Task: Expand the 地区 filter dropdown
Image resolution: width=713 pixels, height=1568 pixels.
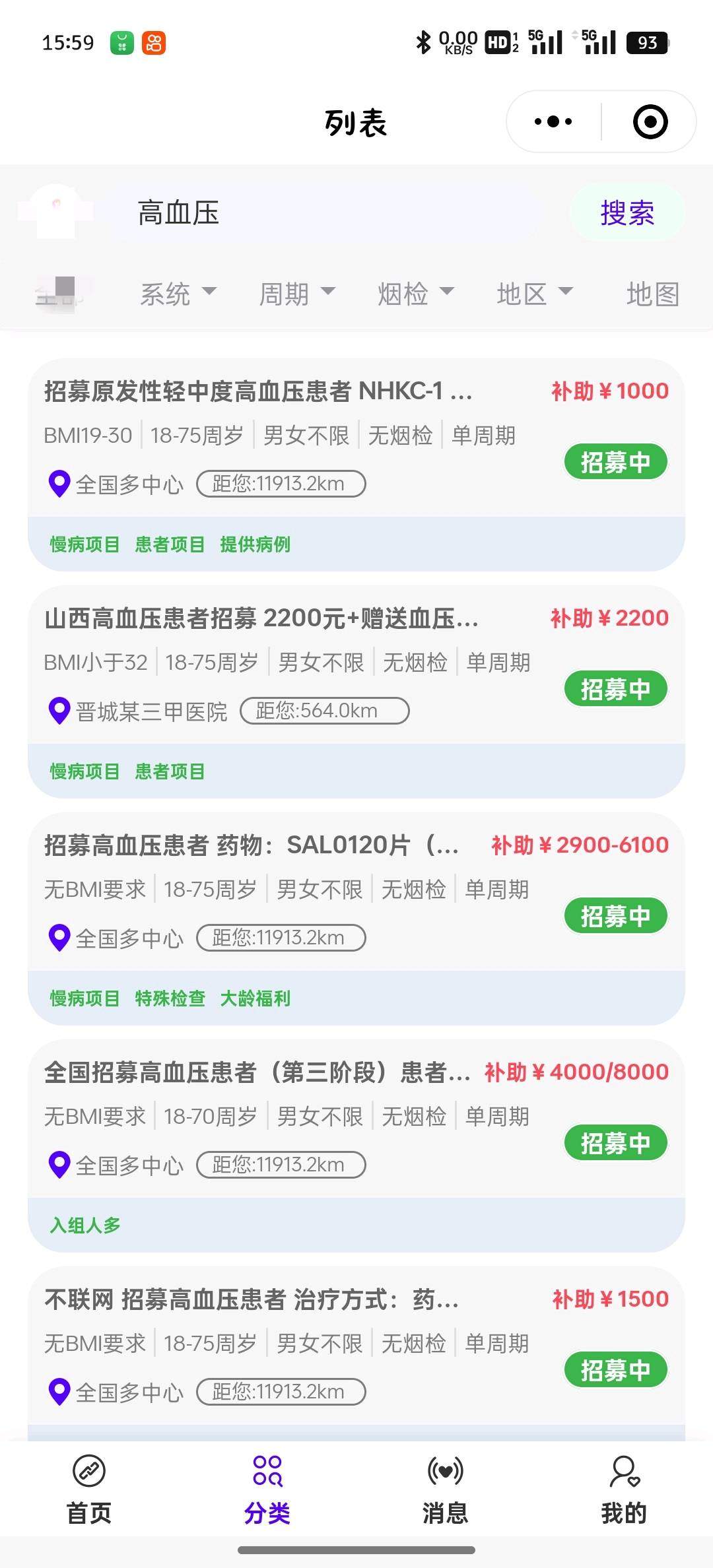Action: [x=534, y=294]
